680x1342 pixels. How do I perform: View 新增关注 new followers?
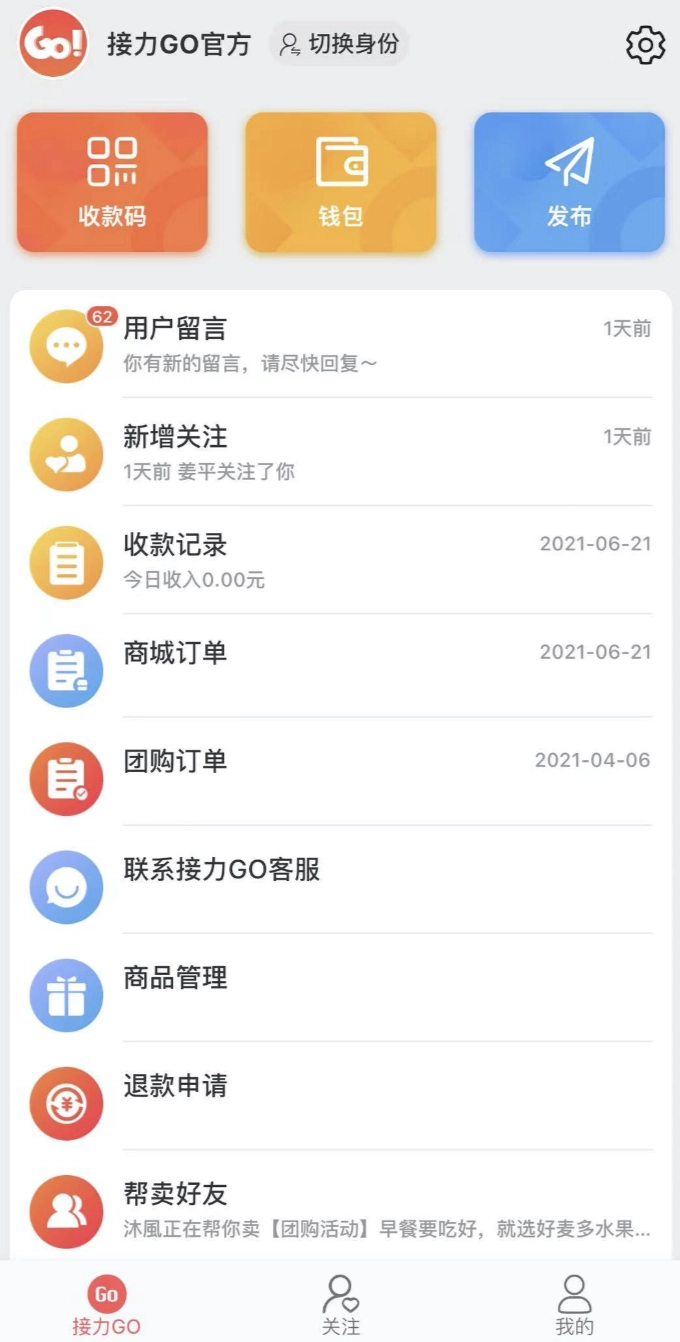click(340, 453)
